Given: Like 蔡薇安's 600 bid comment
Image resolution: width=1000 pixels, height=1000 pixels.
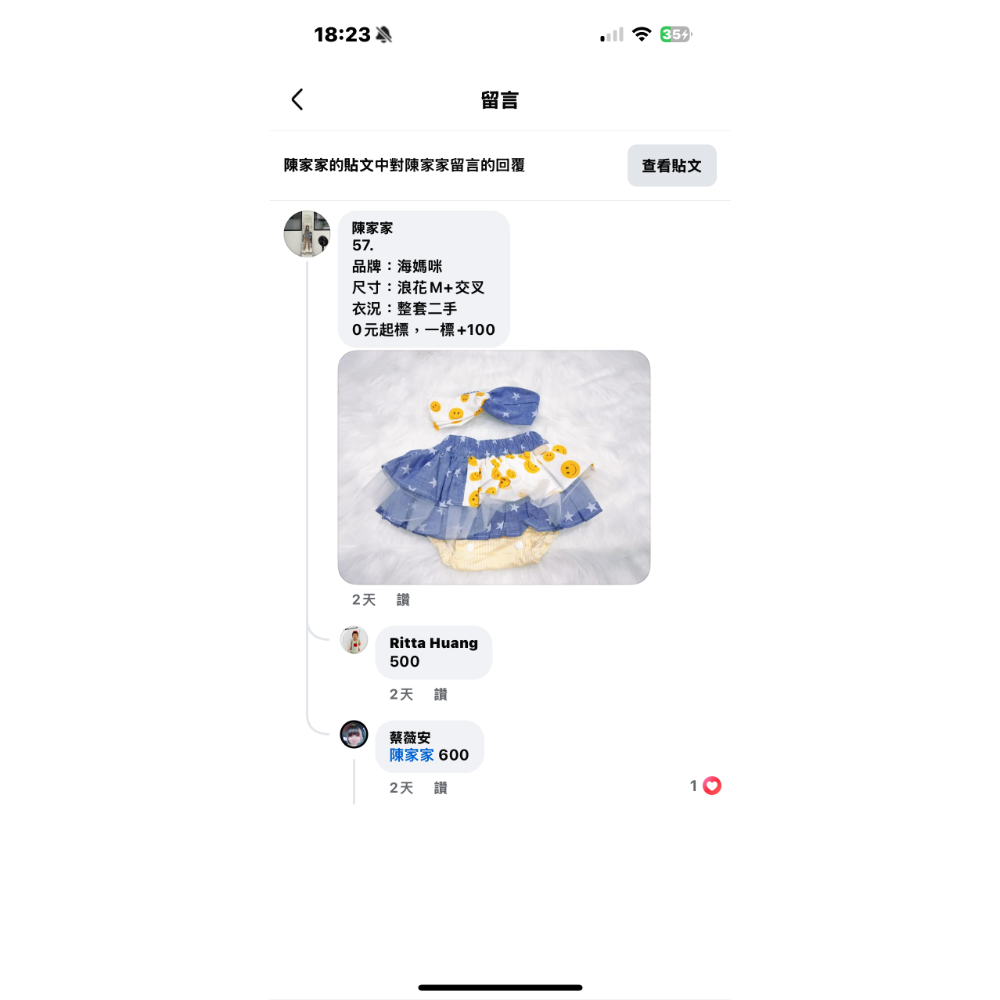Looking at the screenshot, I should [440, 788].
